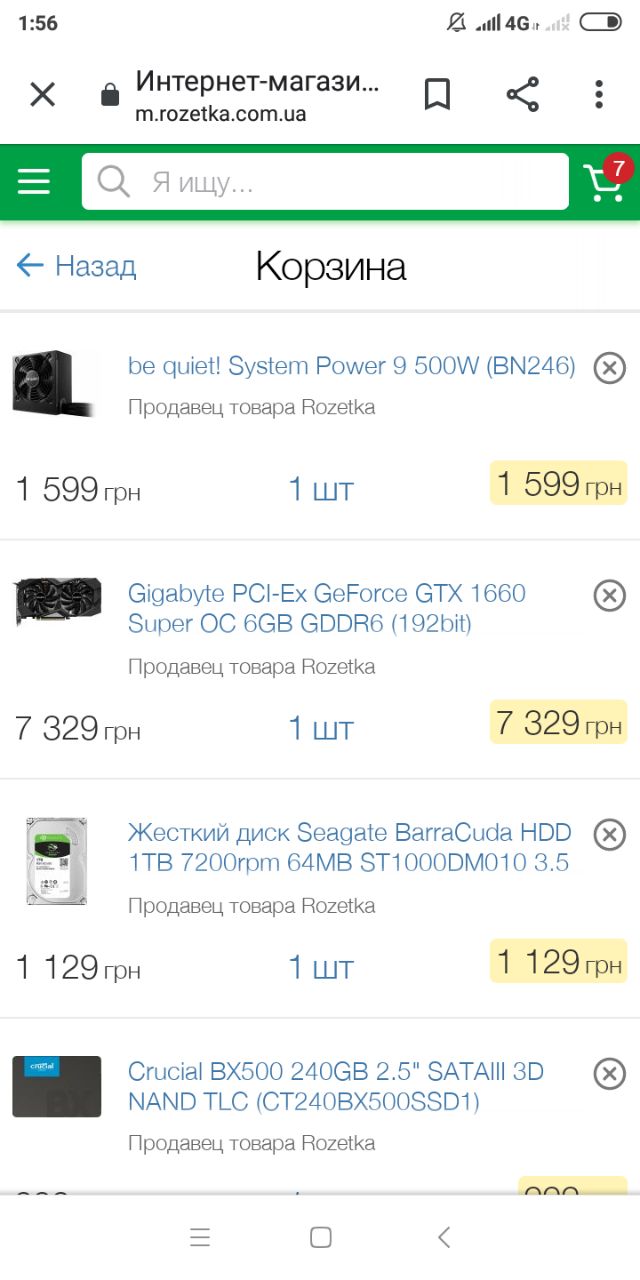Tap the "Я ищу..." search field

[325, 181]
